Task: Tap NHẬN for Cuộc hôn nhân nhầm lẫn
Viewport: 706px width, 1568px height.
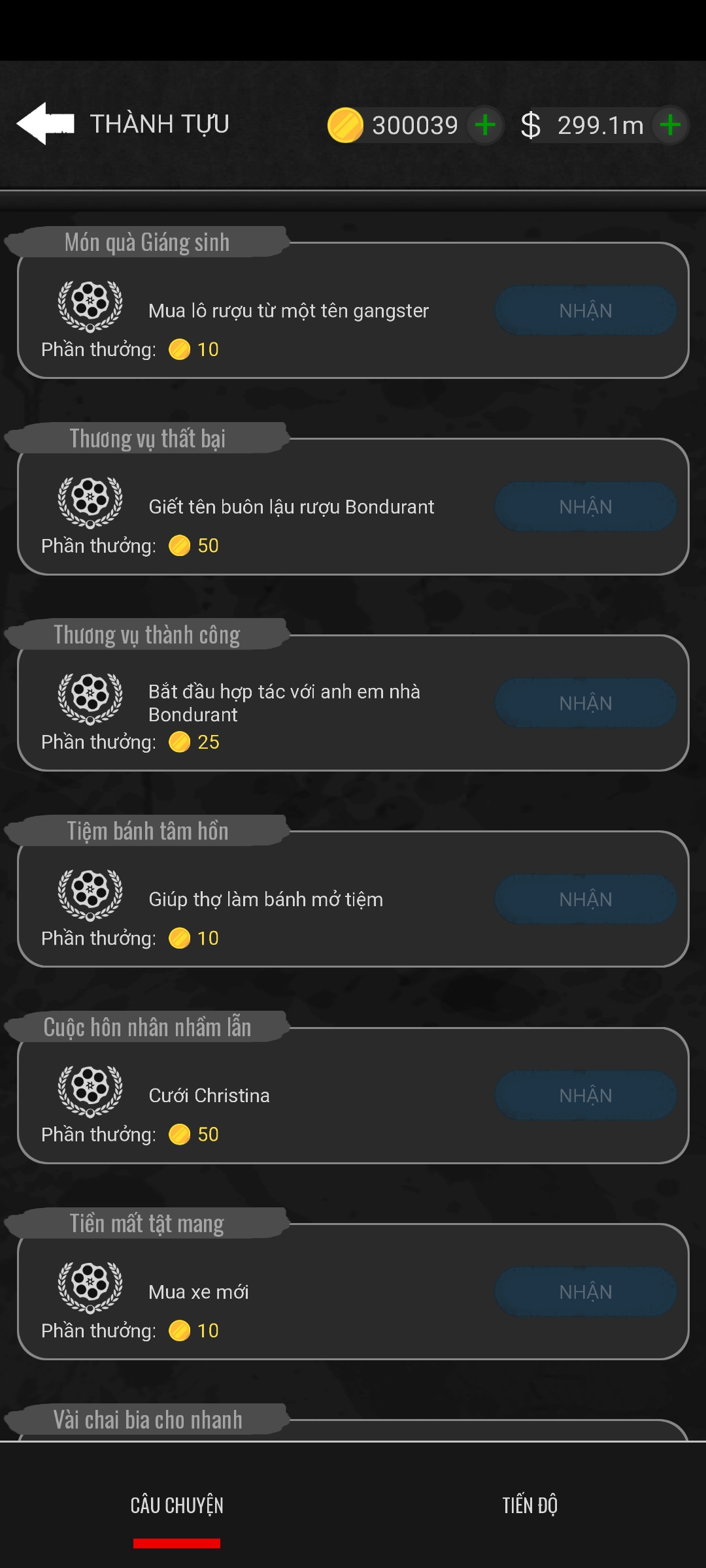Action: tap(585, 1095)
